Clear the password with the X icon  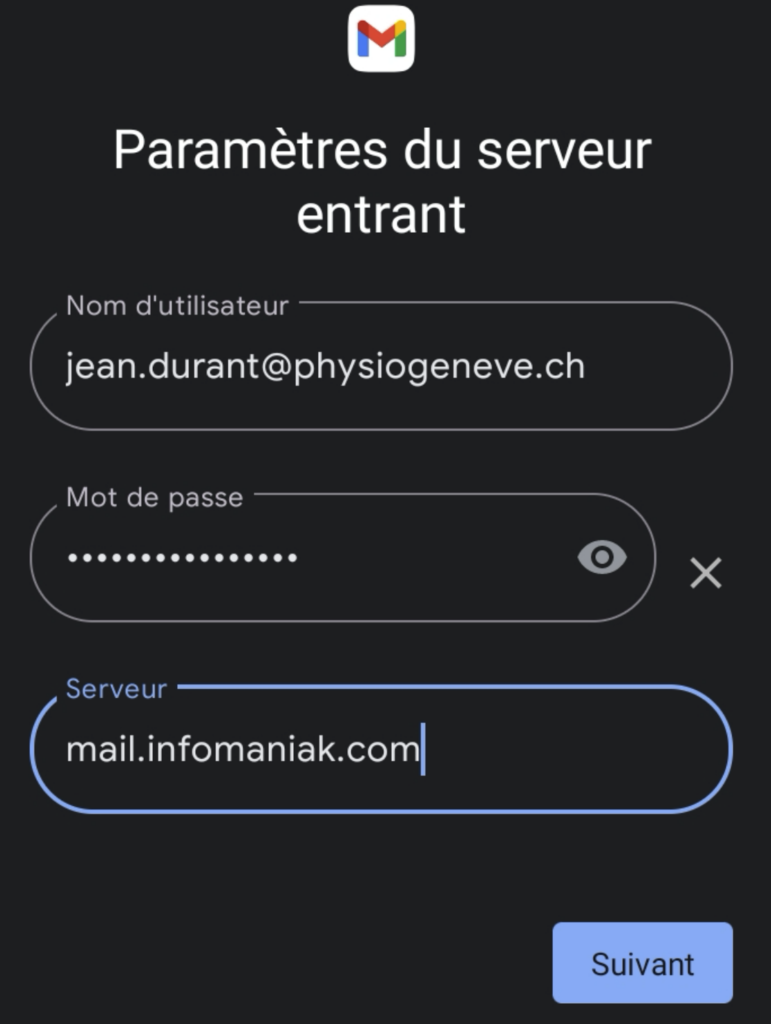tap(706, 573)
